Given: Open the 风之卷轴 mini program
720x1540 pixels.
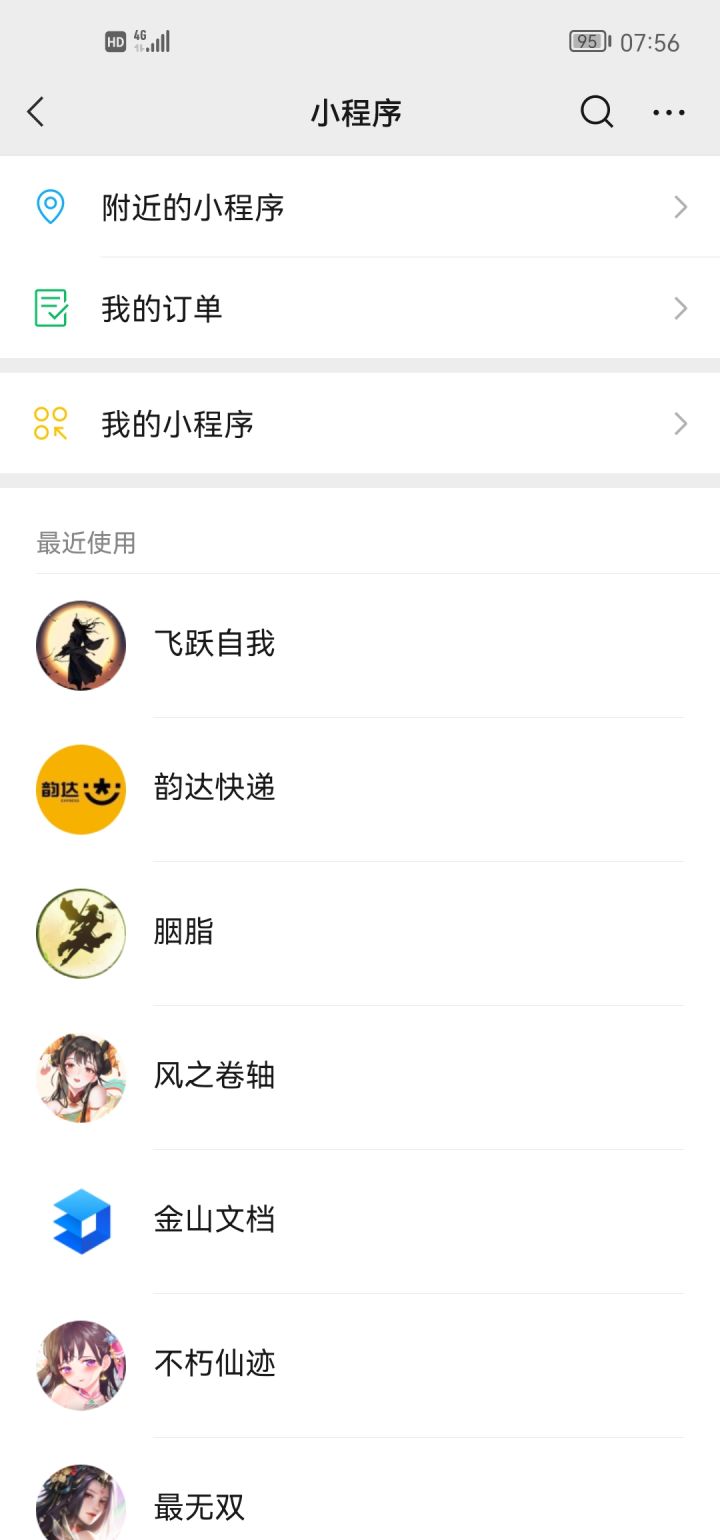Looking at the screenshot, I should tap(214, 1076).
